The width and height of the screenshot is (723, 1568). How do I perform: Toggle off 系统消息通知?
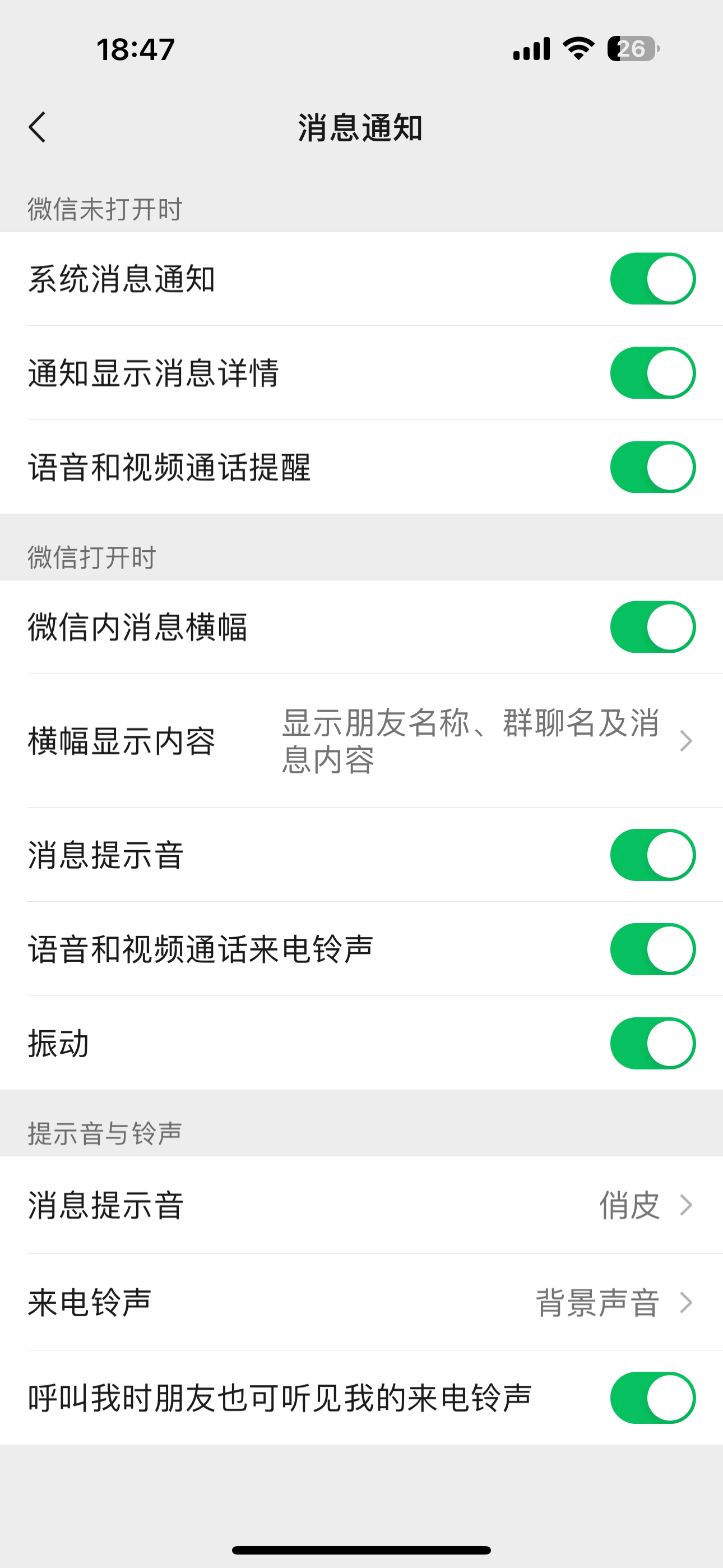point(652,279)
